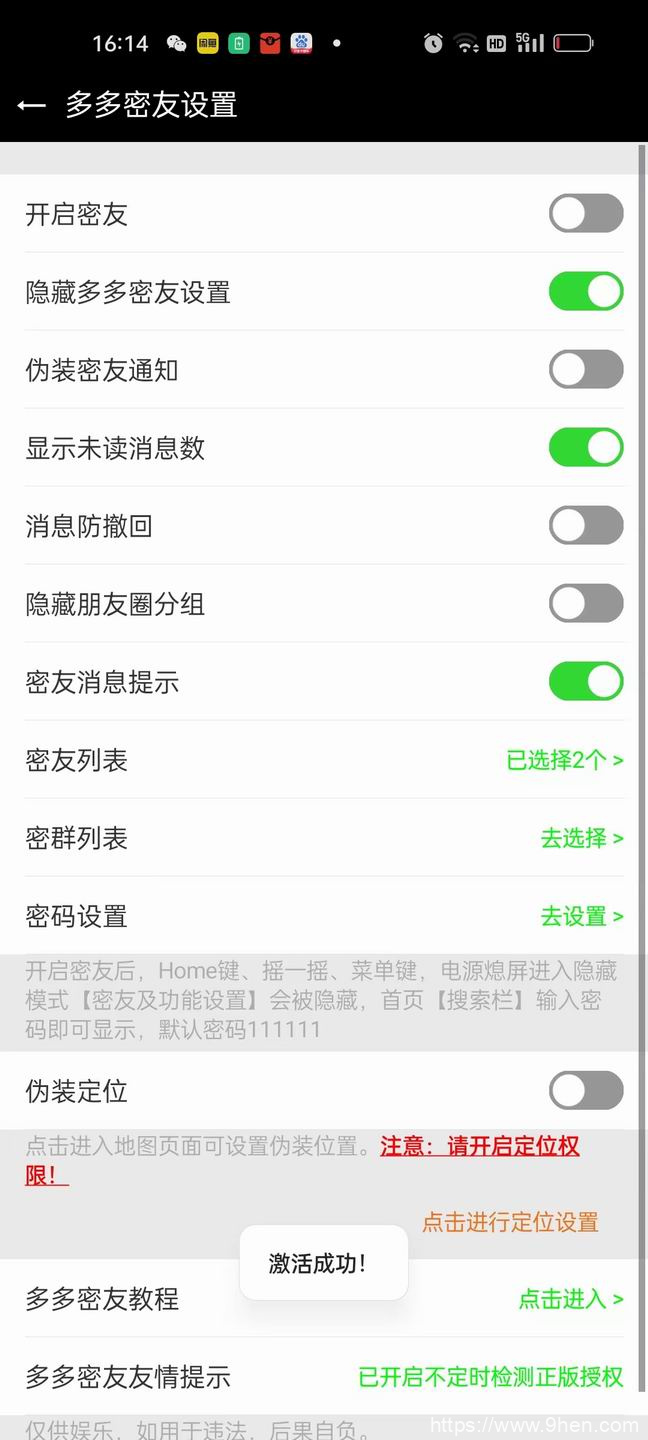Viewport: 648px width, 1440px height.
Task: Disable 显示未读消息数 switch
Action: 585,448
